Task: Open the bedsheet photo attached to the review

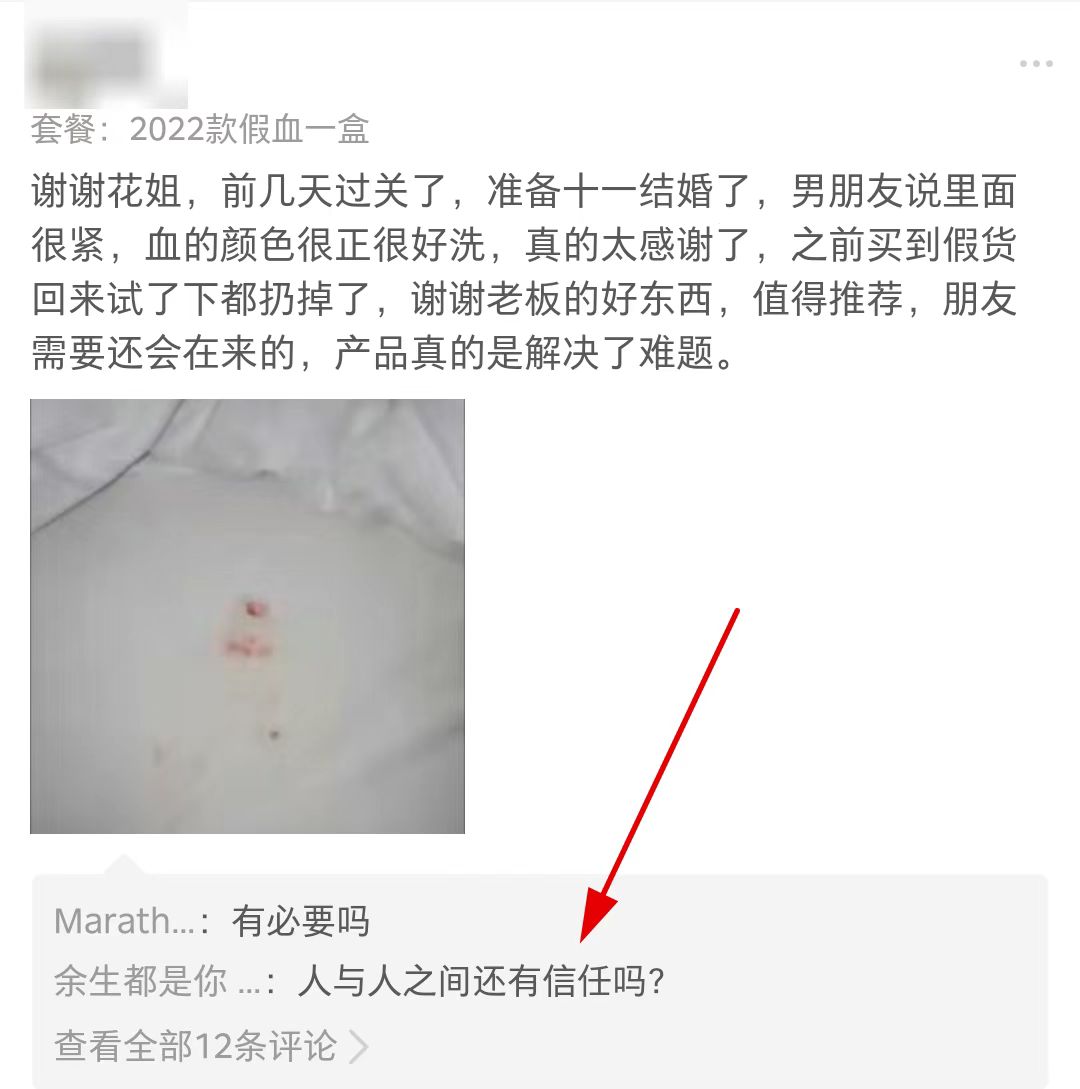Action: 250,616
